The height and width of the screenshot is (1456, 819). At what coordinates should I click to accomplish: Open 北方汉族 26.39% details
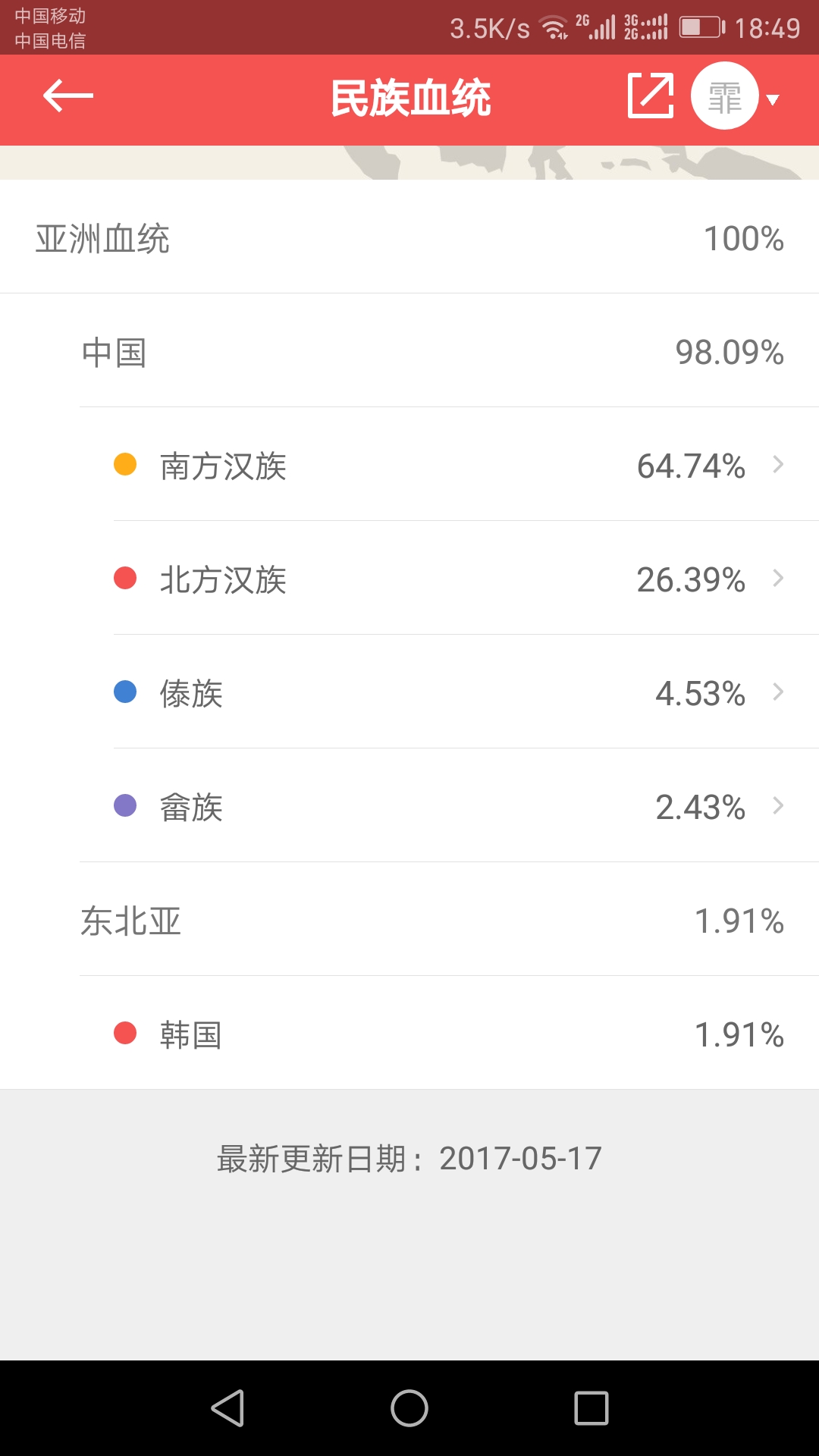point(449,579)
